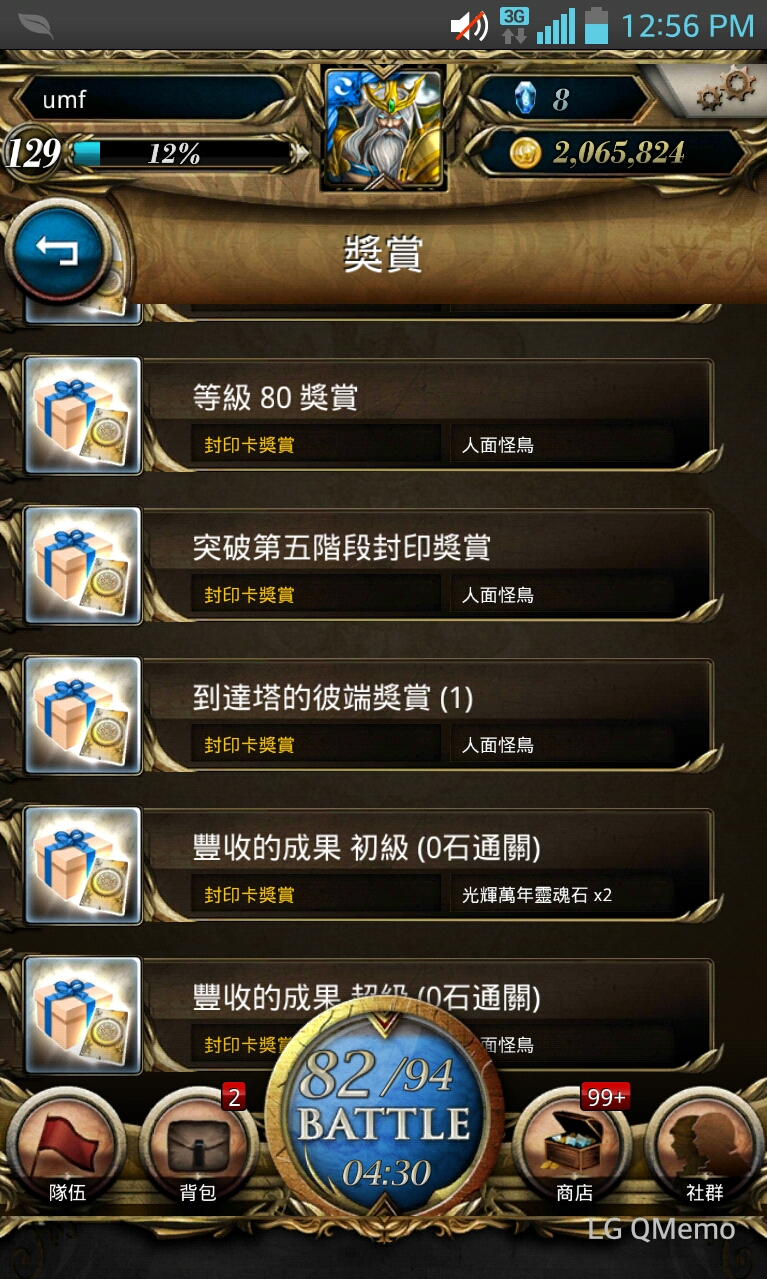Go back using the blue arrow button
The height and width of the screenshot is (1279, 767).
coord(57,251)
